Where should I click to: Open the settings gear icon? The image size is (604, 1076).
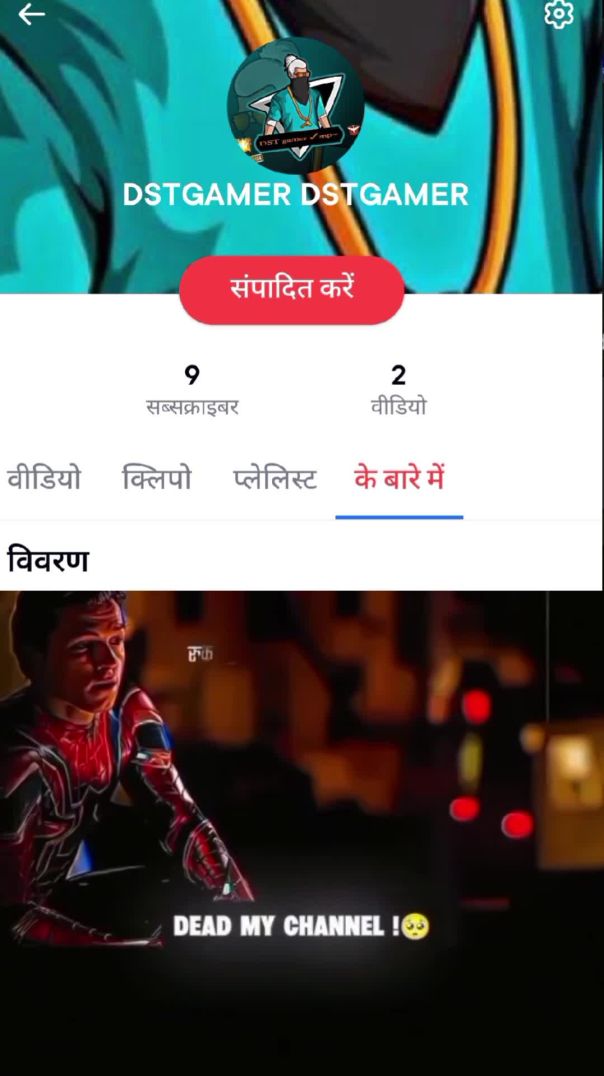[558, 14]
